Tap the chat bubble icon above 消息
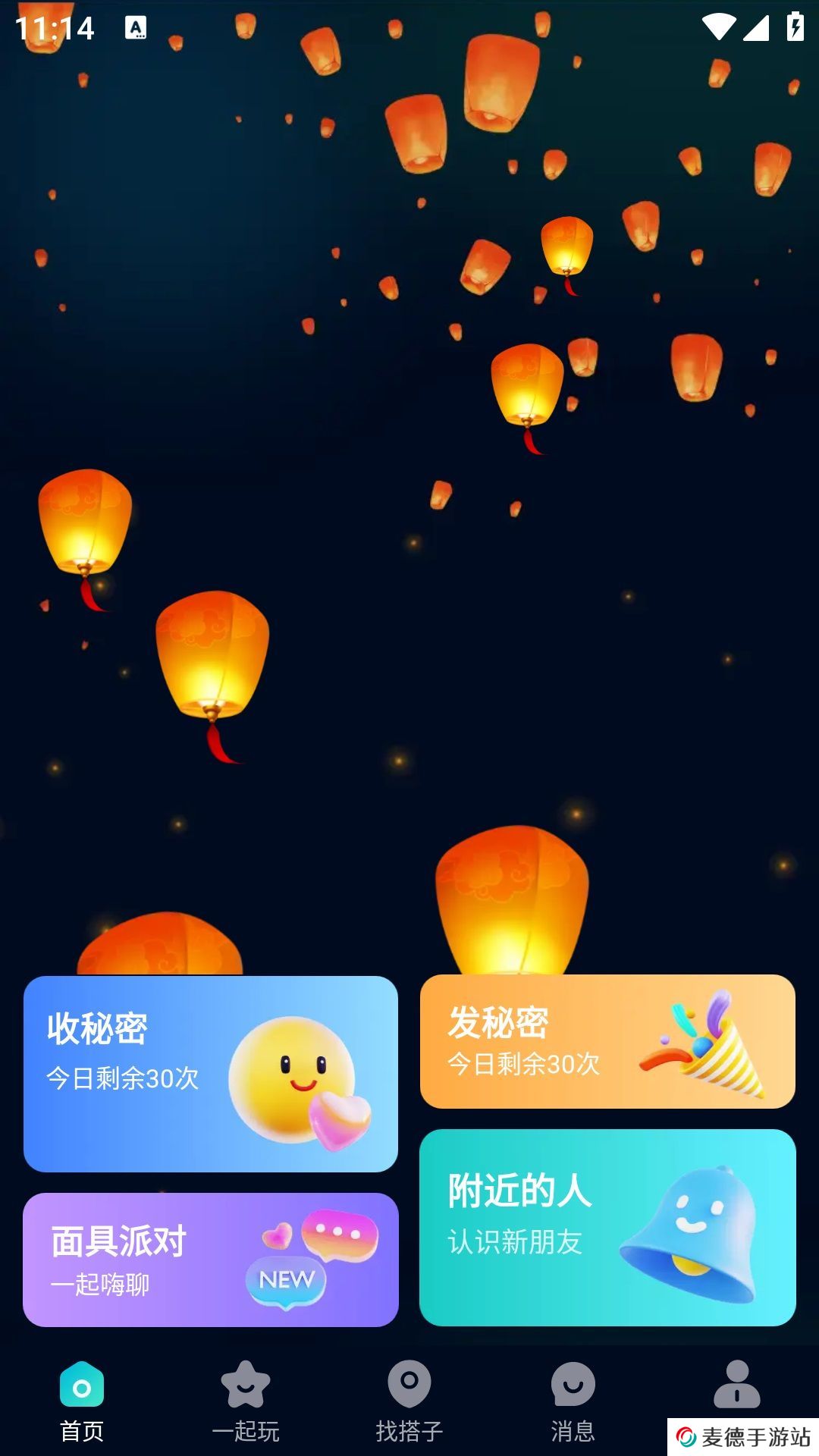 click(573, 1386)
